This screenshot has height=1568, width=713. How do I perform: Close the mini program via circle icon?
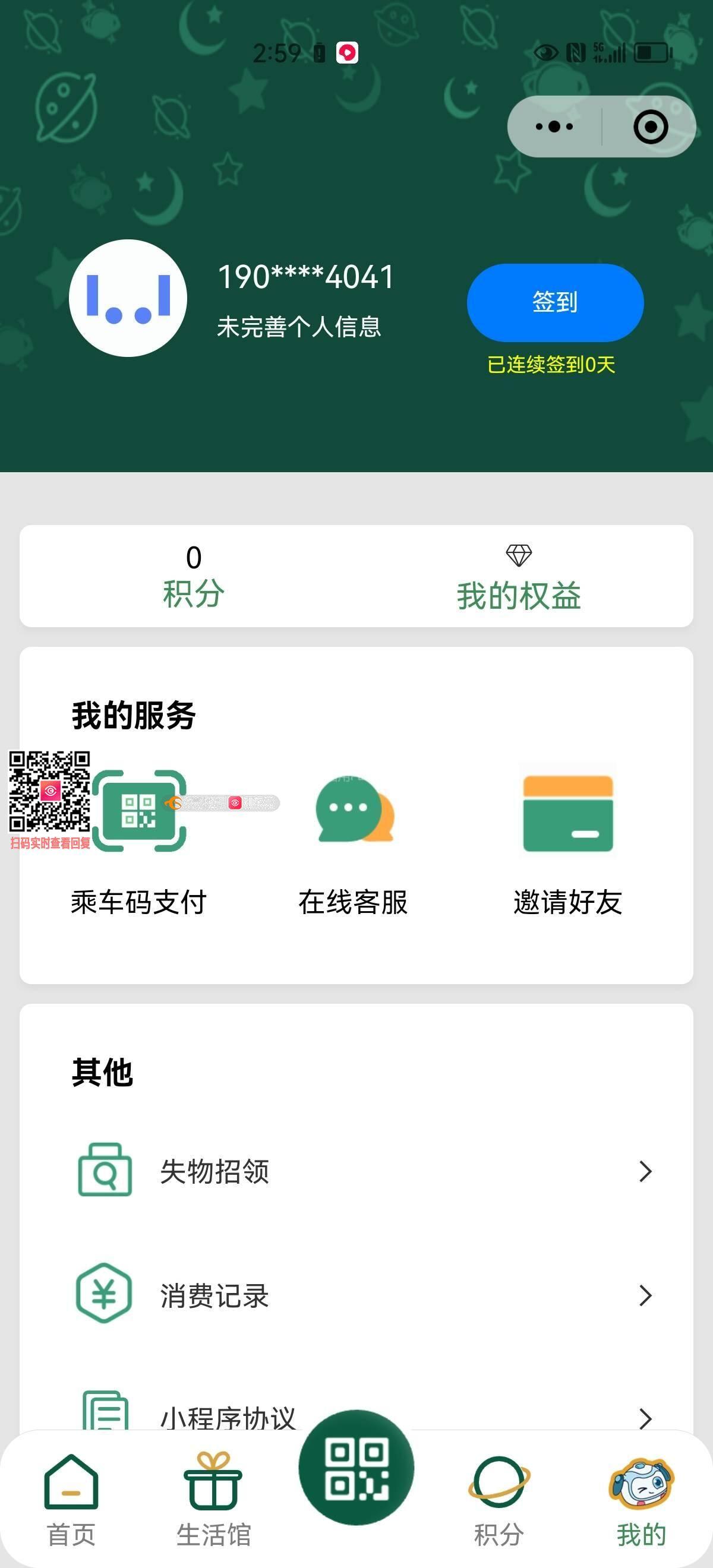coord(650,127)
